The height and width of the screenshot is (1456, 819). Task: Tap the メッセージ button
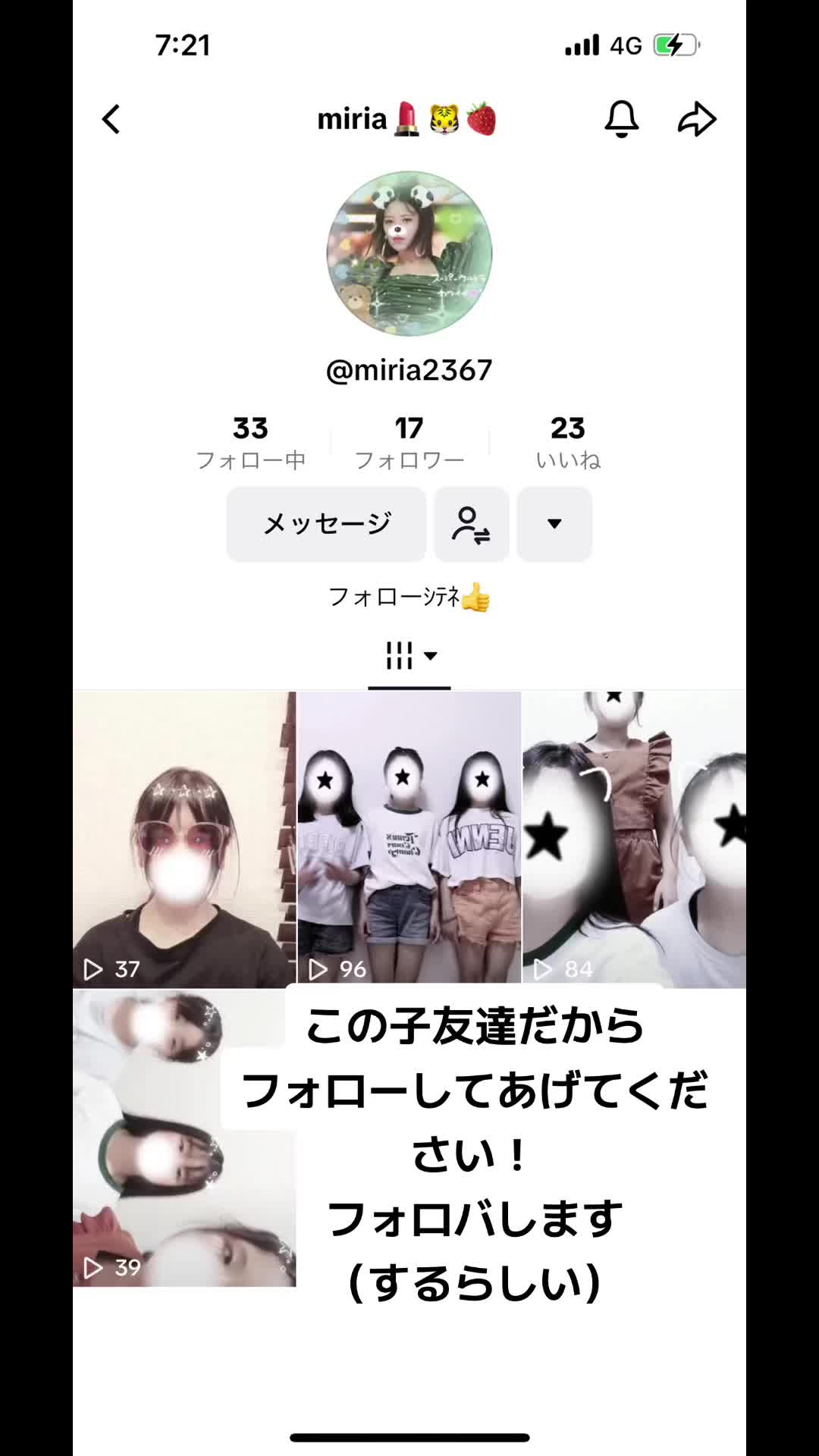(326, 524)
